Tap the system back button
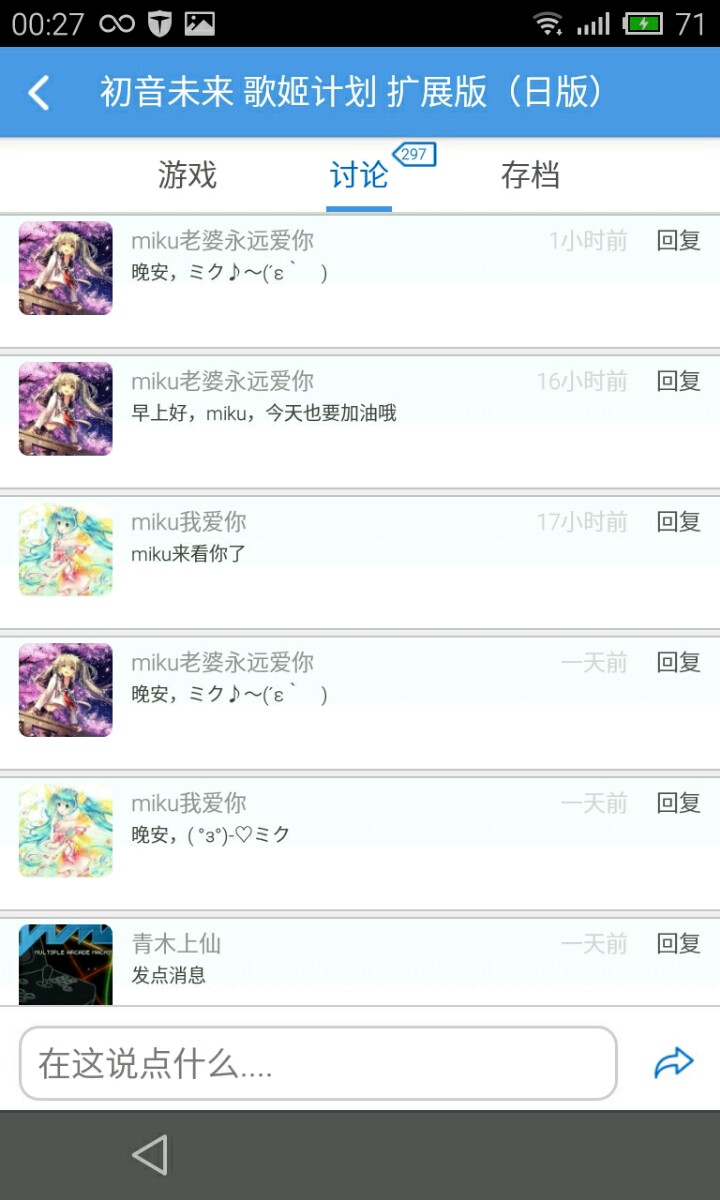Viewport: 720px width, 1200px height. click(150, 1155)
